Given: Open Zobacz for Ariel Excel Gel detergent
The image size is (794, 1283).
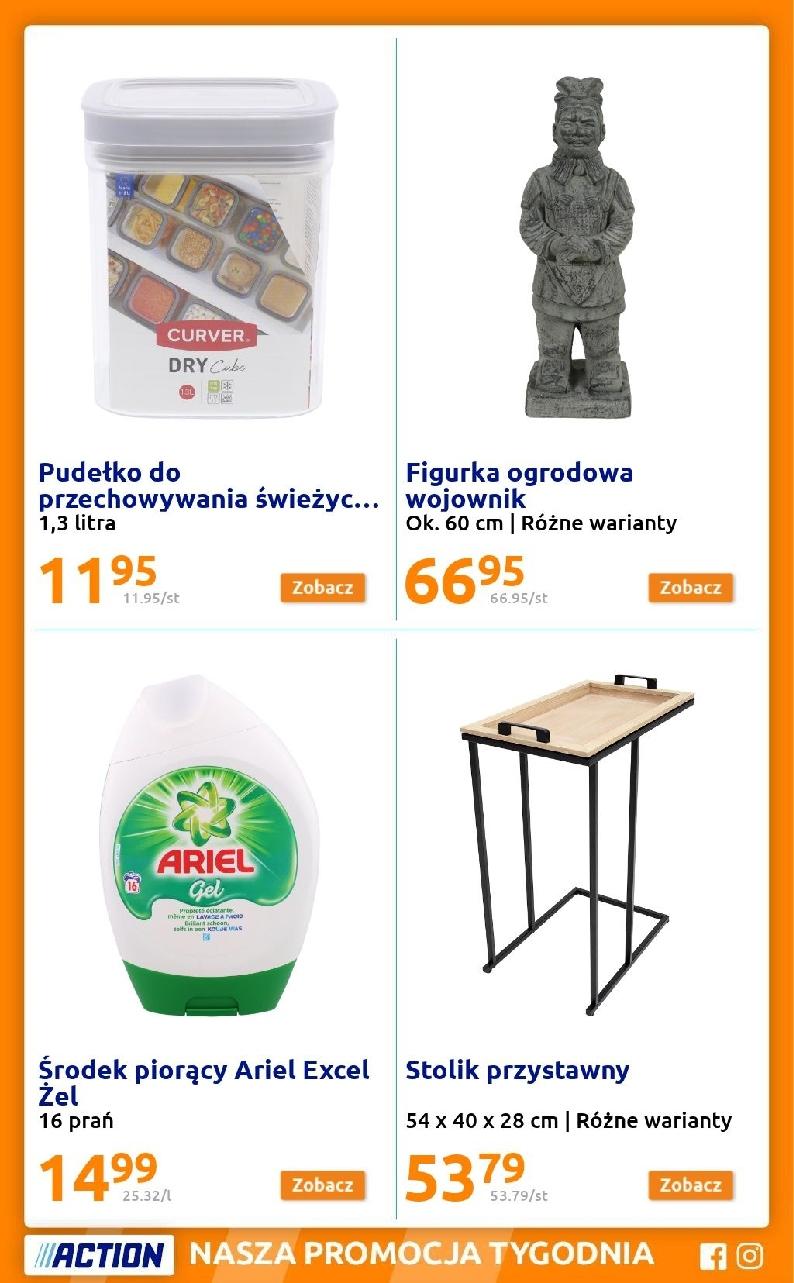Looking at the screenshot, I should pyautogui.click(x=322, y=1186).
